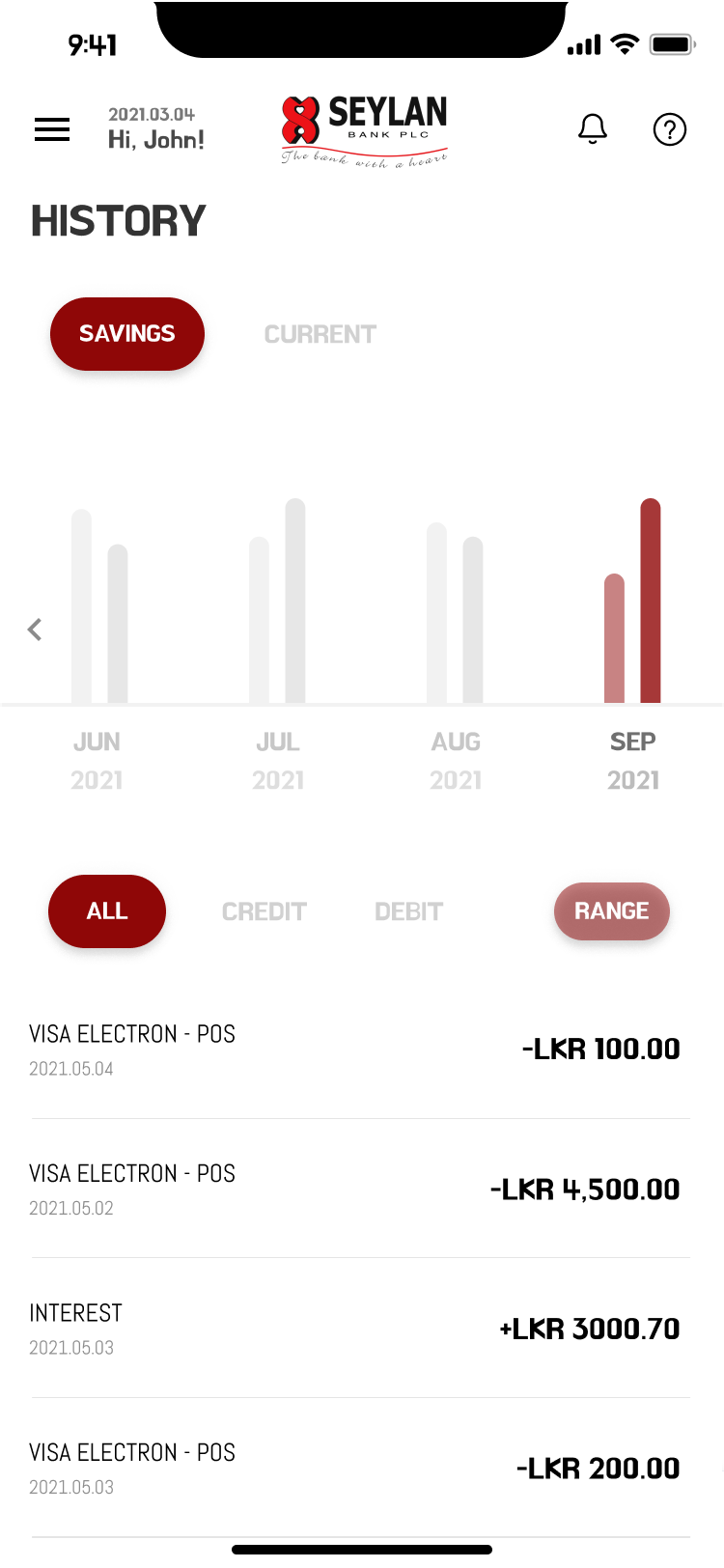Tap the greeting text Hi, John!
This screenshot has width=724, height=1568.
(x=157, y=139)
